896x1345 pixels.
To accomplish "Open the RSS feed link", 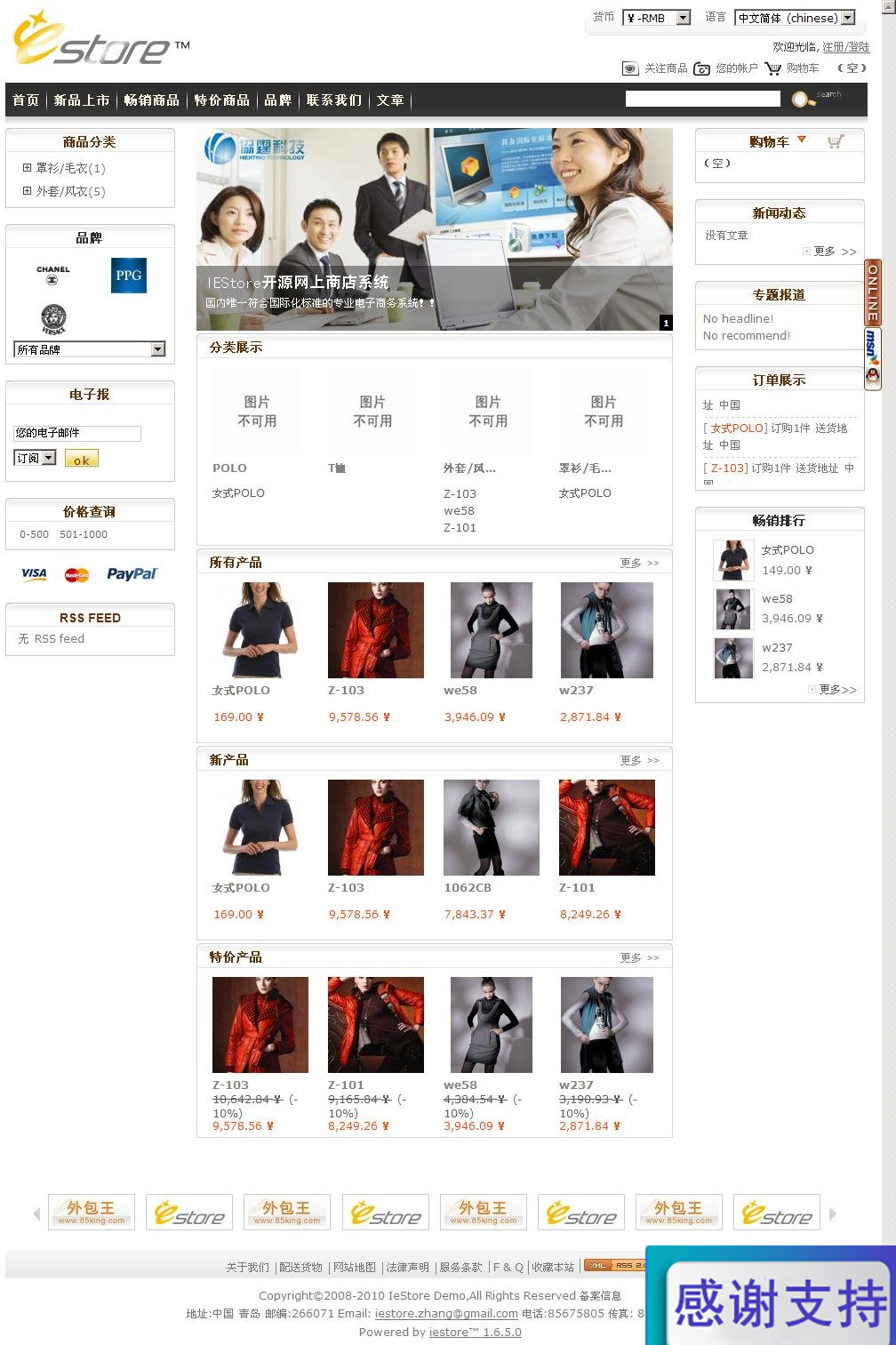I will 59,638.
